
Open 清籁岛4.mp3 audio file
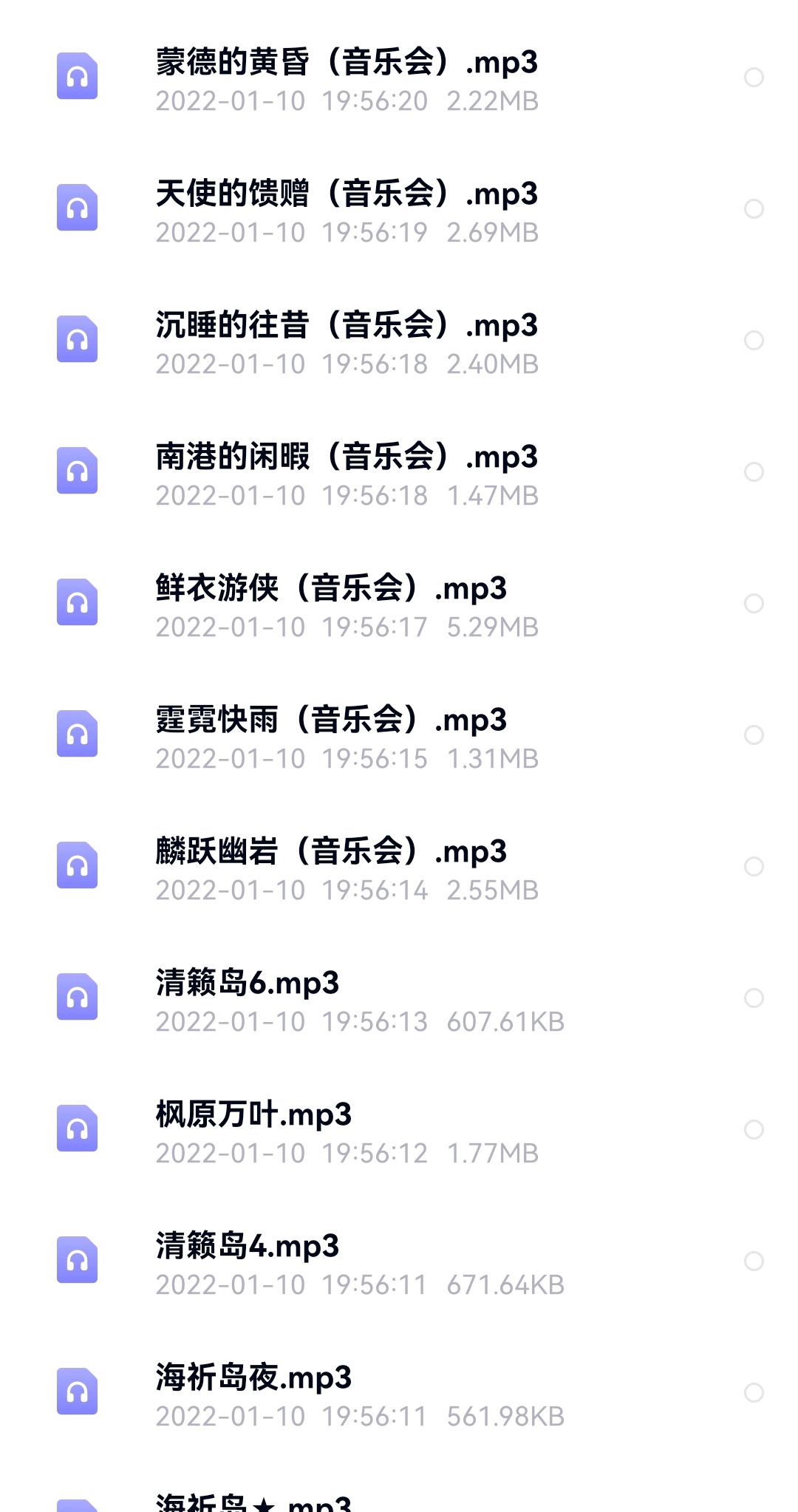click(399, 1261)
